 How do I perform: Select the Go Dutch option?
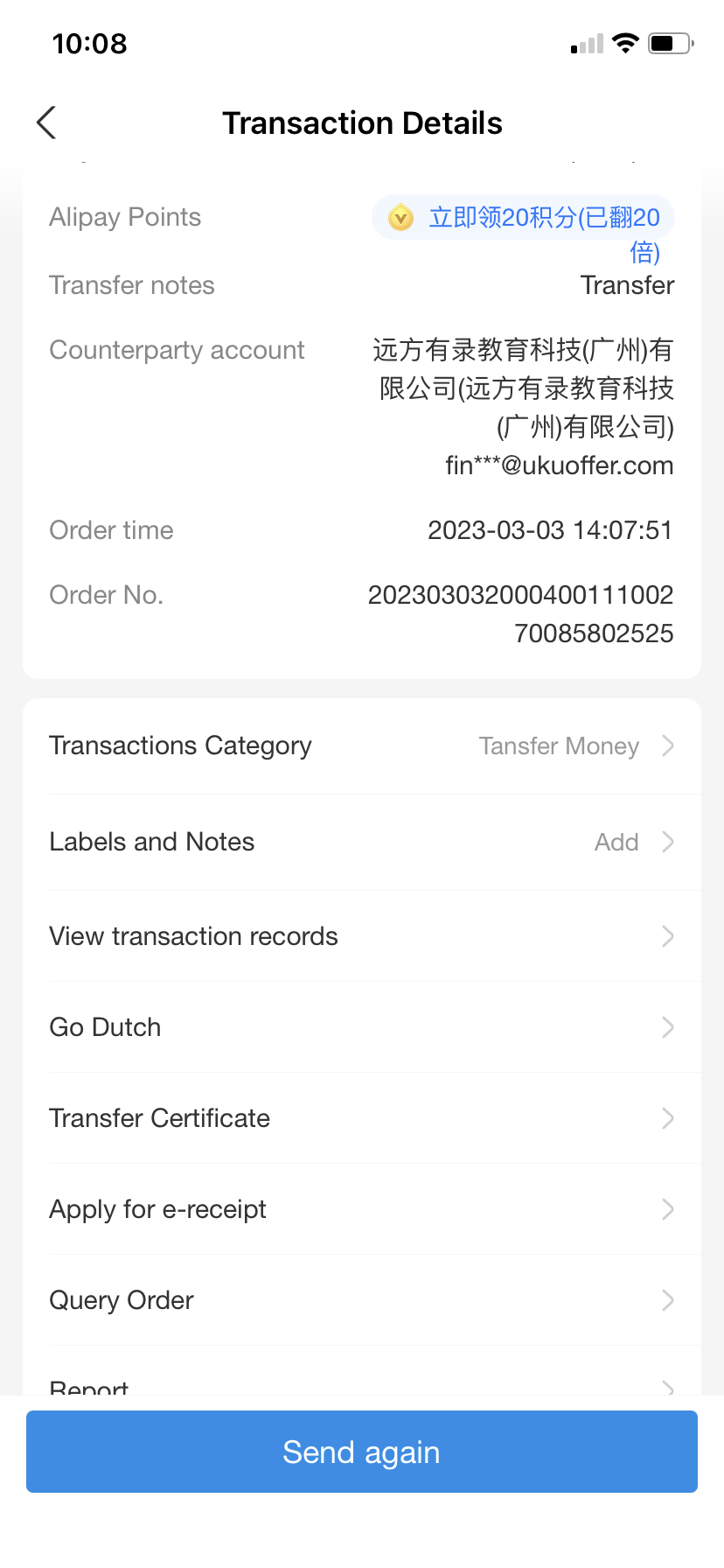(x=361, y=1027)
